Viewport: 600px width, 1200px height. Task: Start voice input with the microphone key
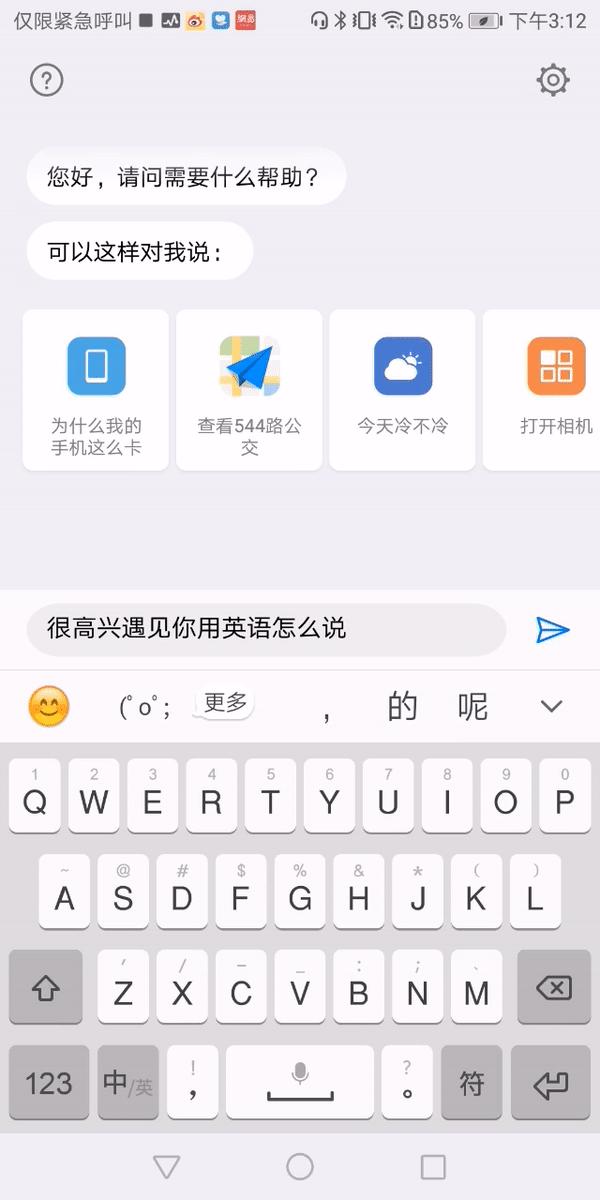tap(299, 1083)
